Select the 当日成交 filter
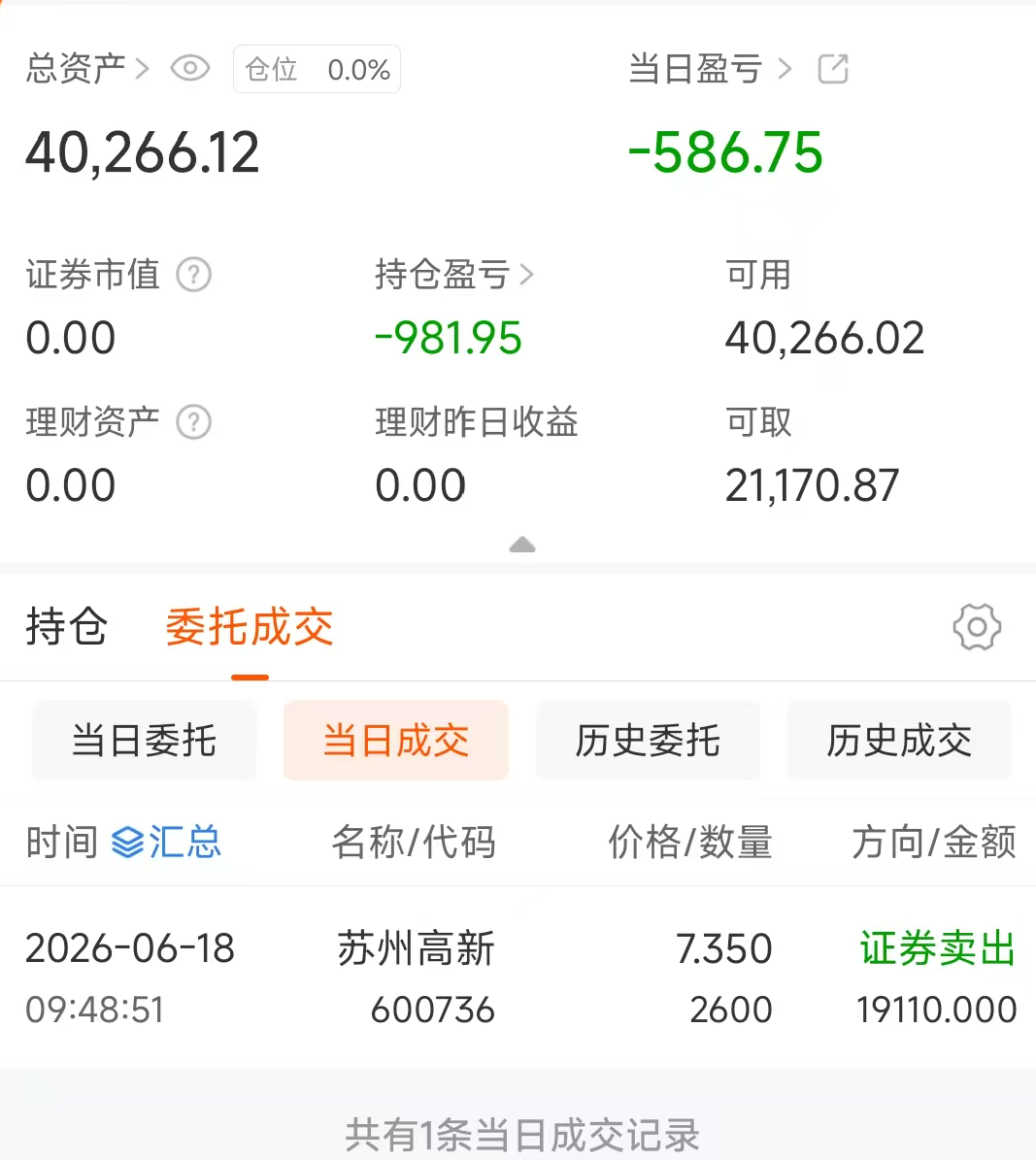Screen dimensions: 1036x1160 (x=396, y=741)
